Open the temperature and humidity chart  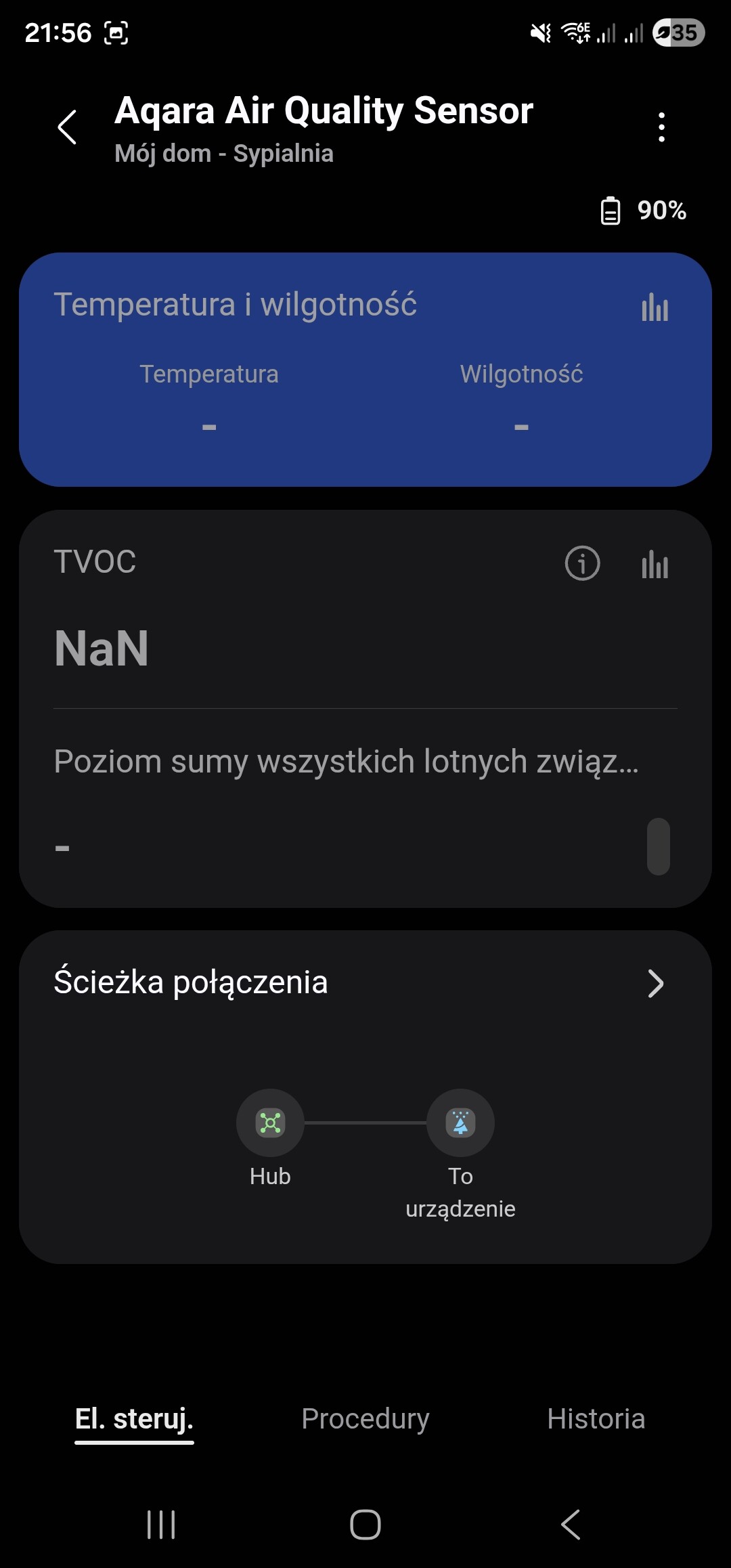655,308
